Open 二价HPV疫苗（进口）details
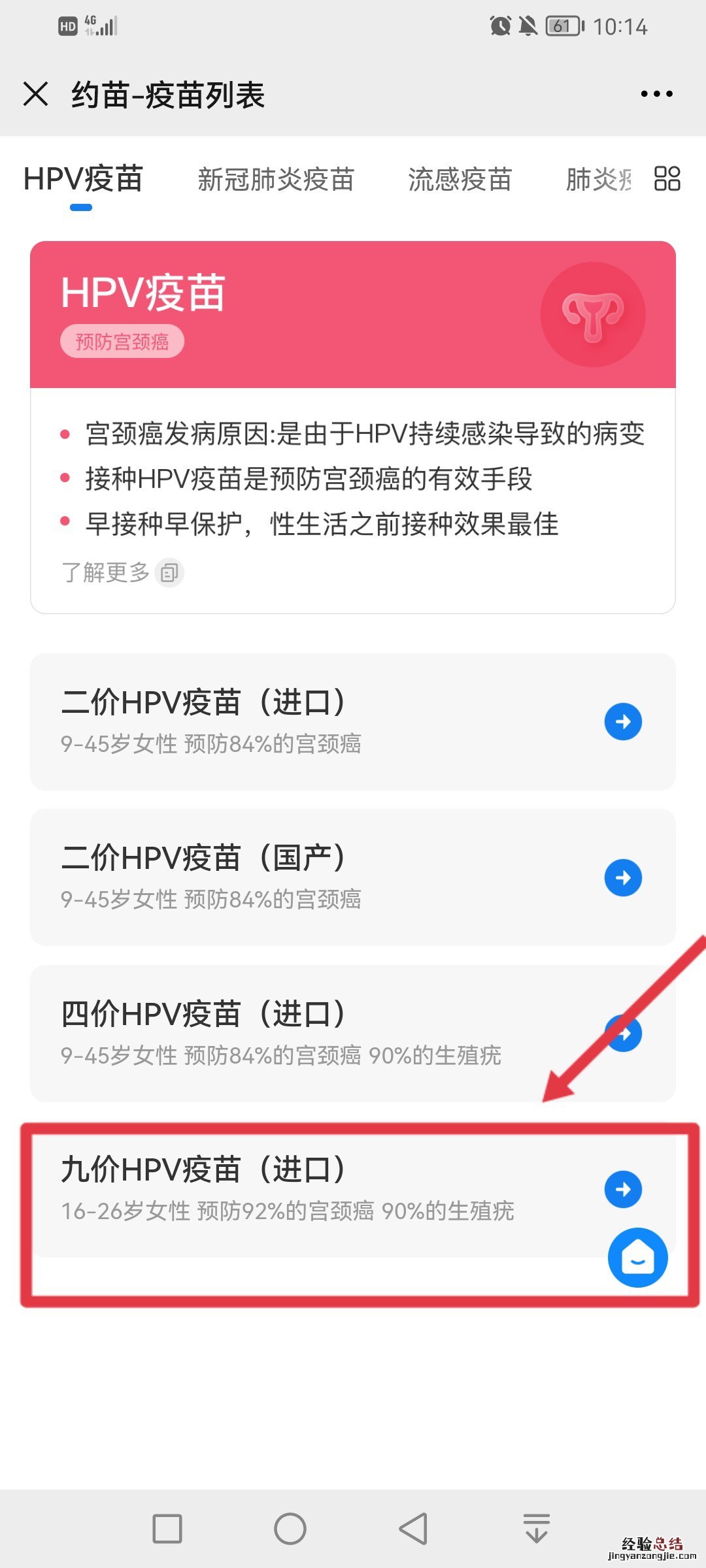The width and height of the screenshot is (706, 1568). coord(353,721)
